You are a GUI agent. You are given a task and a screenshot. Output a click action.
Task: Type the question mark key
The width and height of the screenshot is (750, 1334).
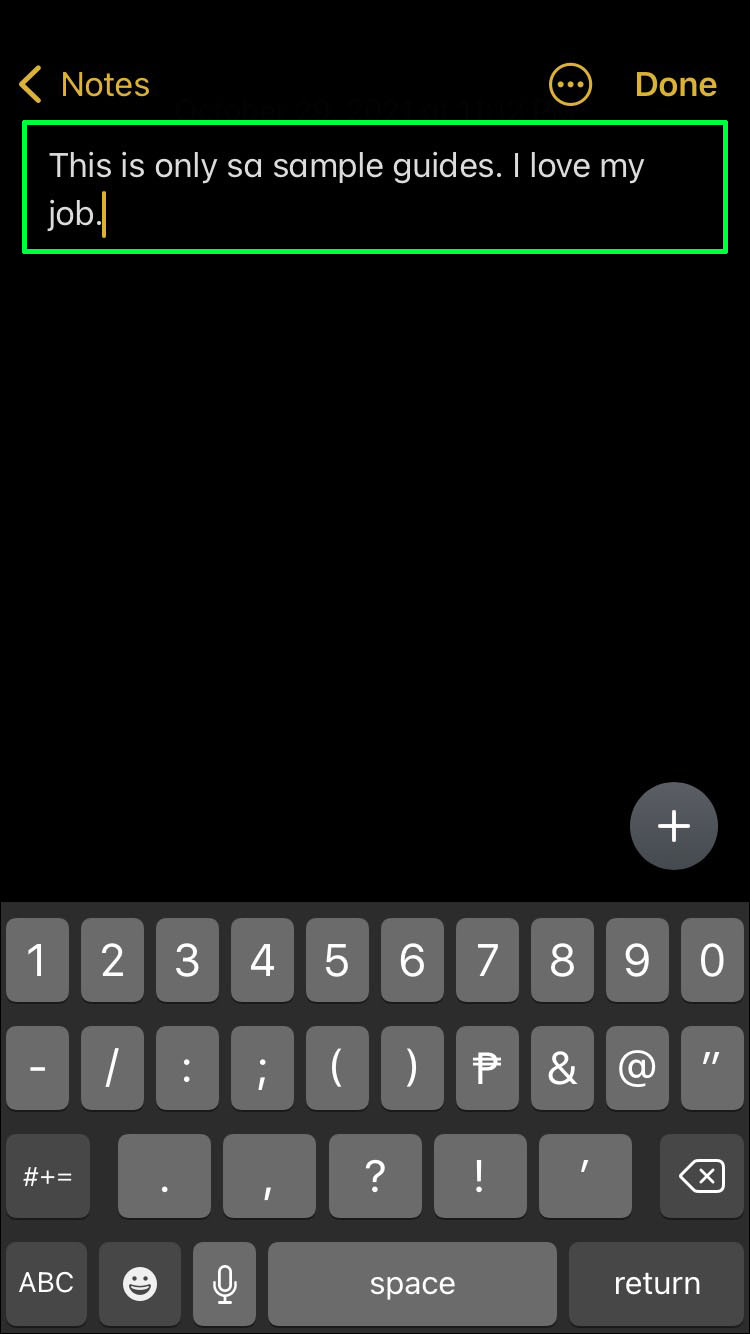pyautogui.click(x=375, y=1176)
